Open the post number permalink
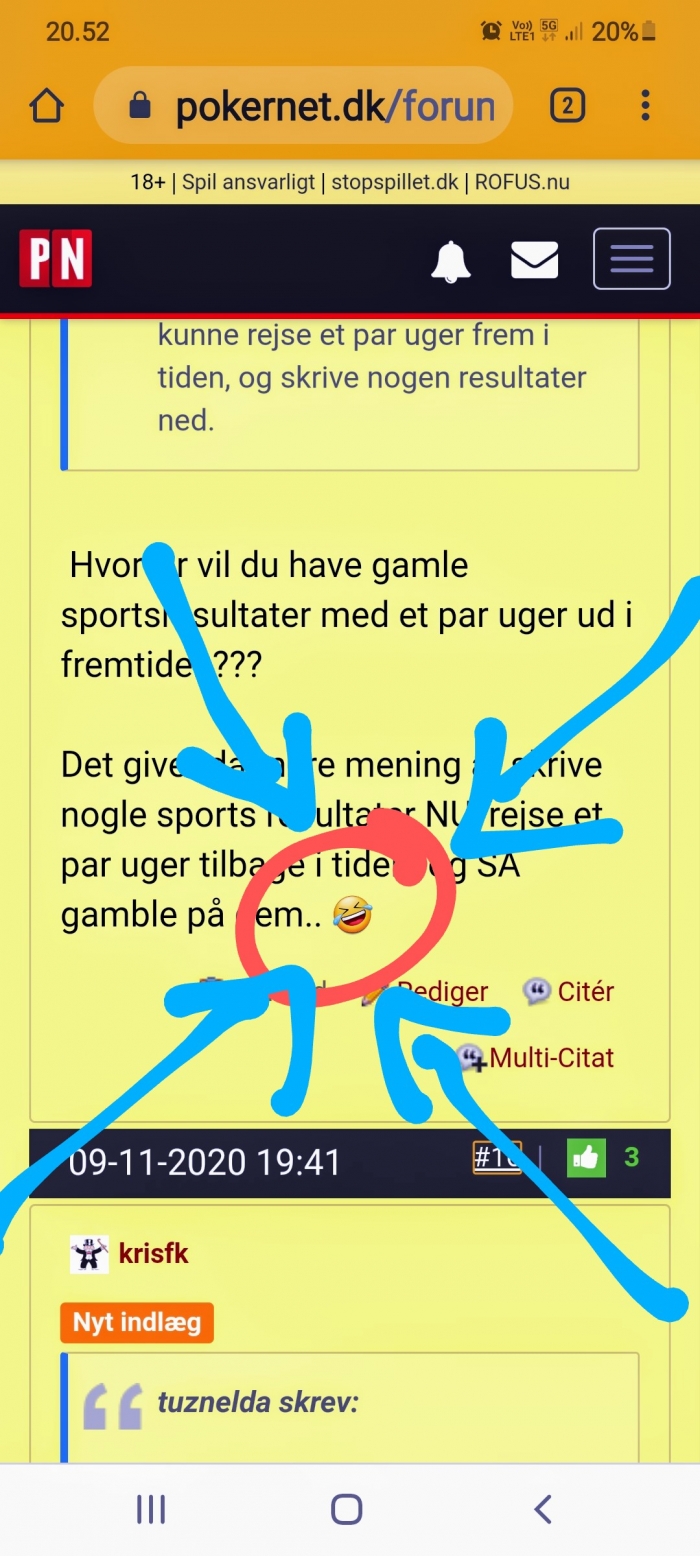Viewport: 700px width, 1556px height. [496, 1158]
